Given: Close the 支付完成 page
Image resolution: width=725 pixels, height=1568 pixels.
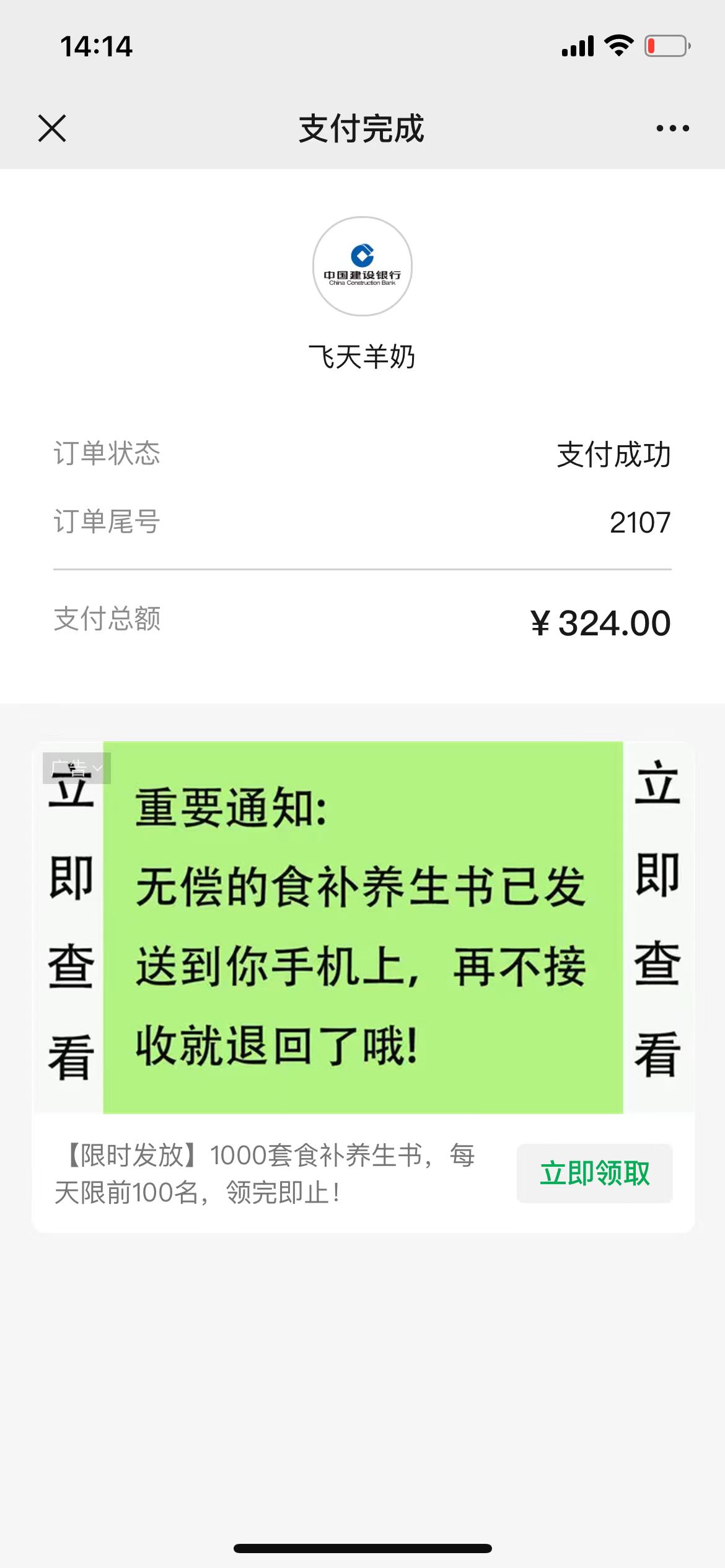Looking at the screenshot, I should tap(52, 128).
